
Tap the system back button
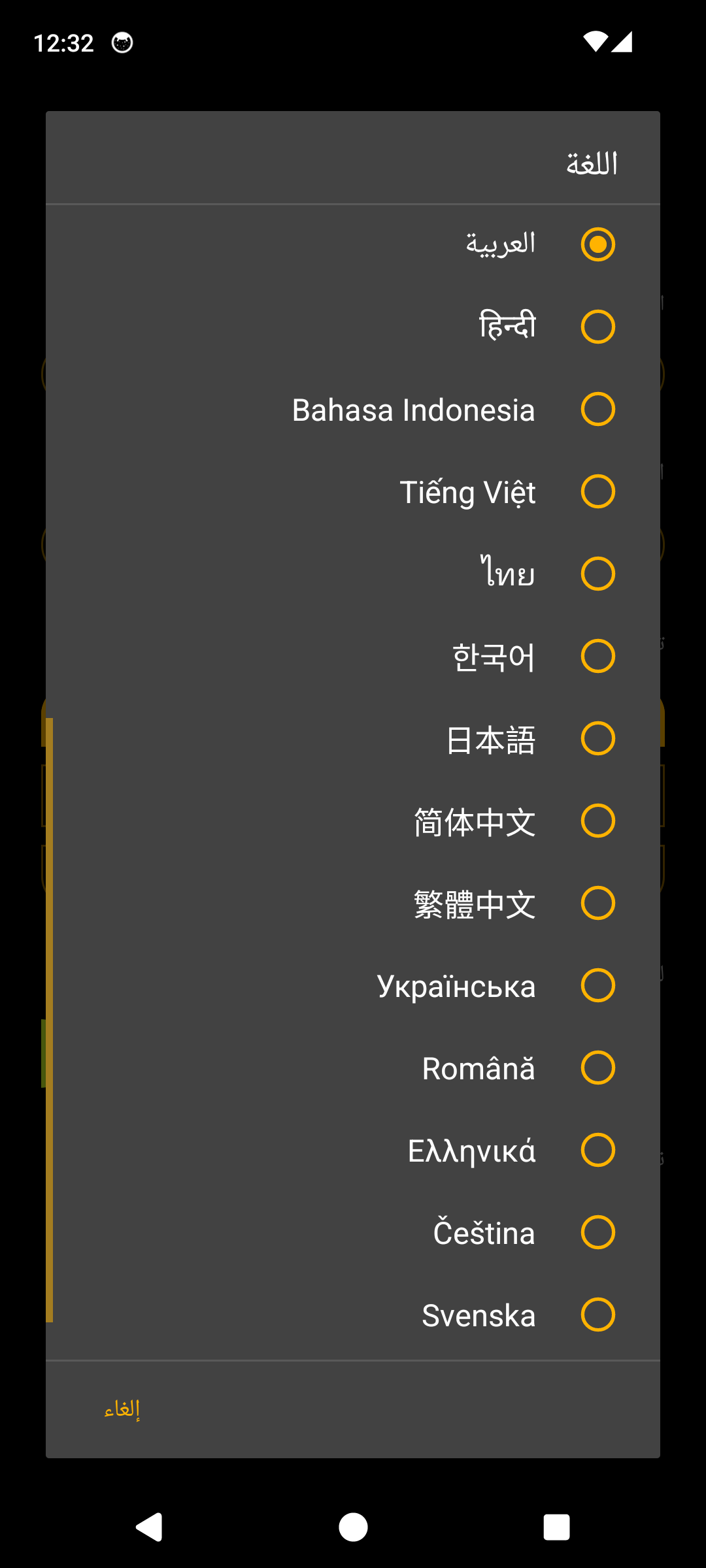click(149, 1527)
